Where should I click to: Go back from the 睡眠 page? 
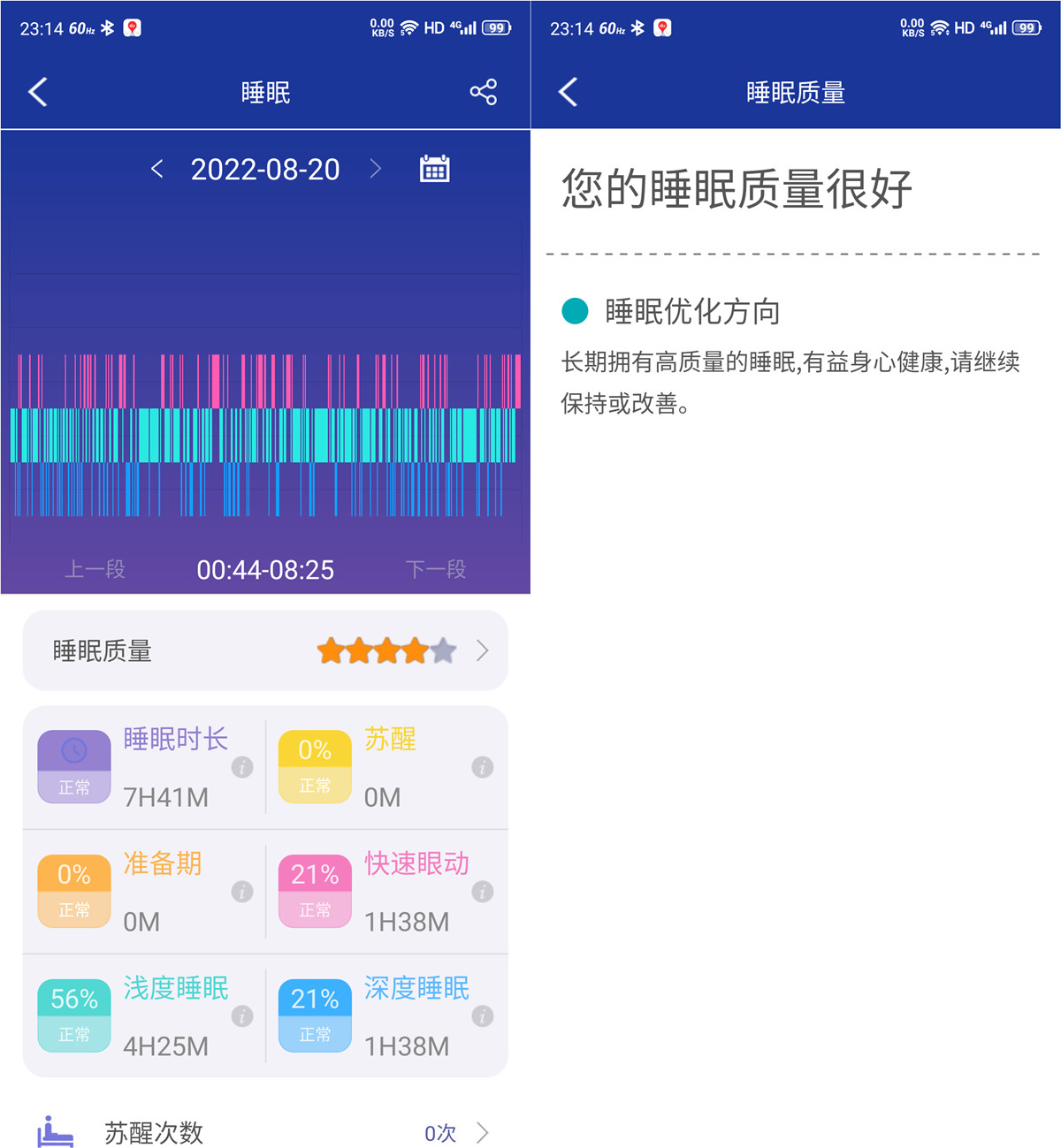[37, 91]
